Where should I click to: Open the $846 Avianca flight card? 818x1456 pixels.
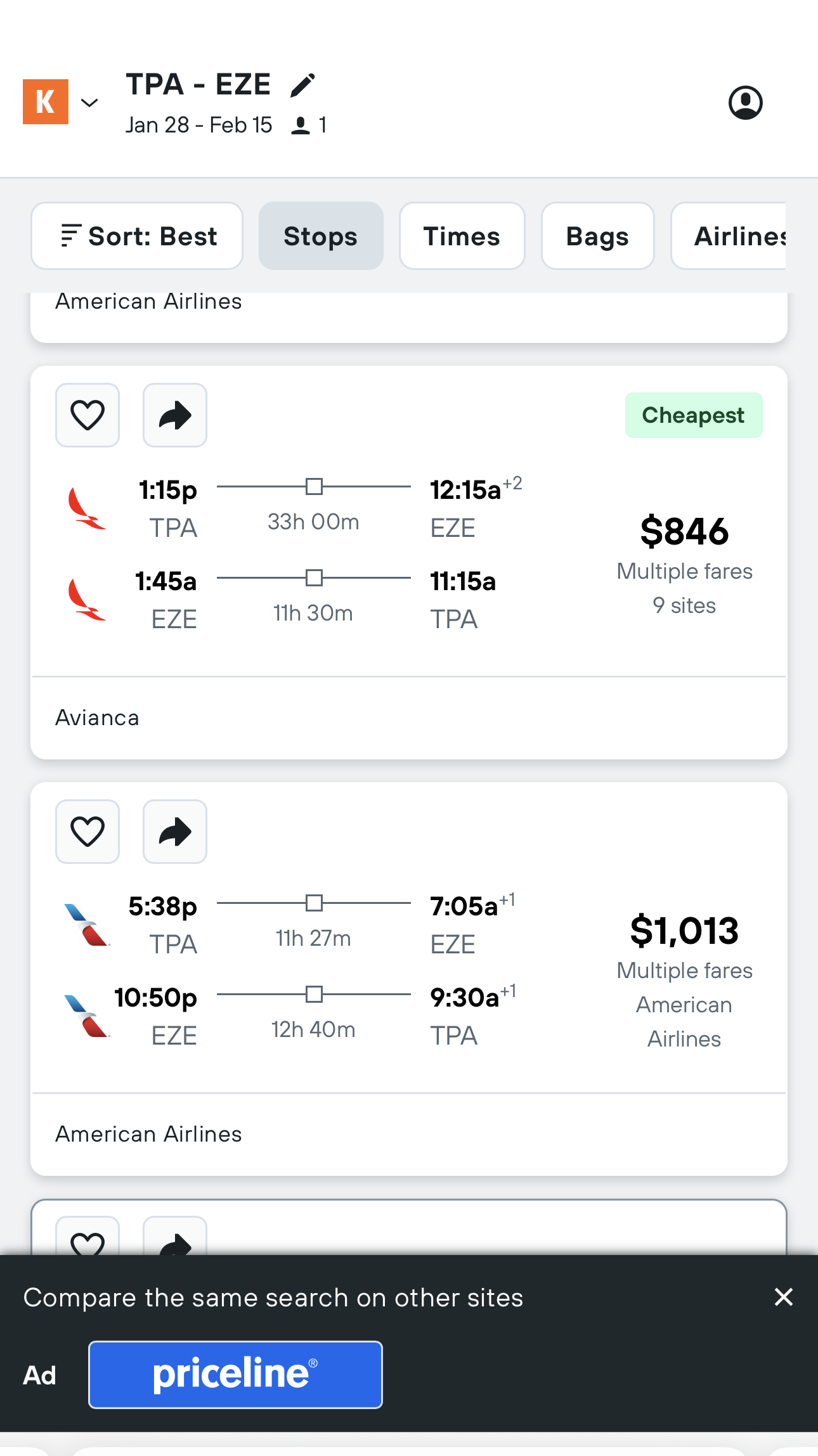[409, 562]
